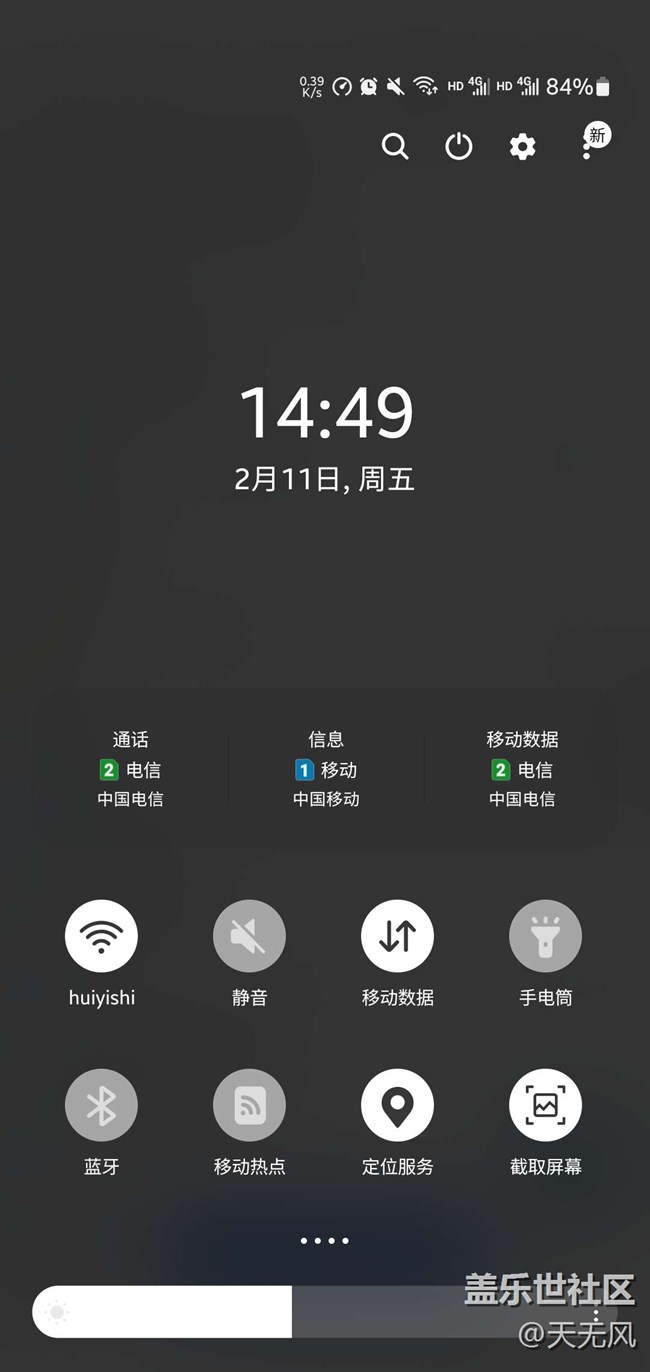Viewport: 650px width, 1372px height.
Task: Change the SIM used for 通话
Action: (x=130, y=769)
